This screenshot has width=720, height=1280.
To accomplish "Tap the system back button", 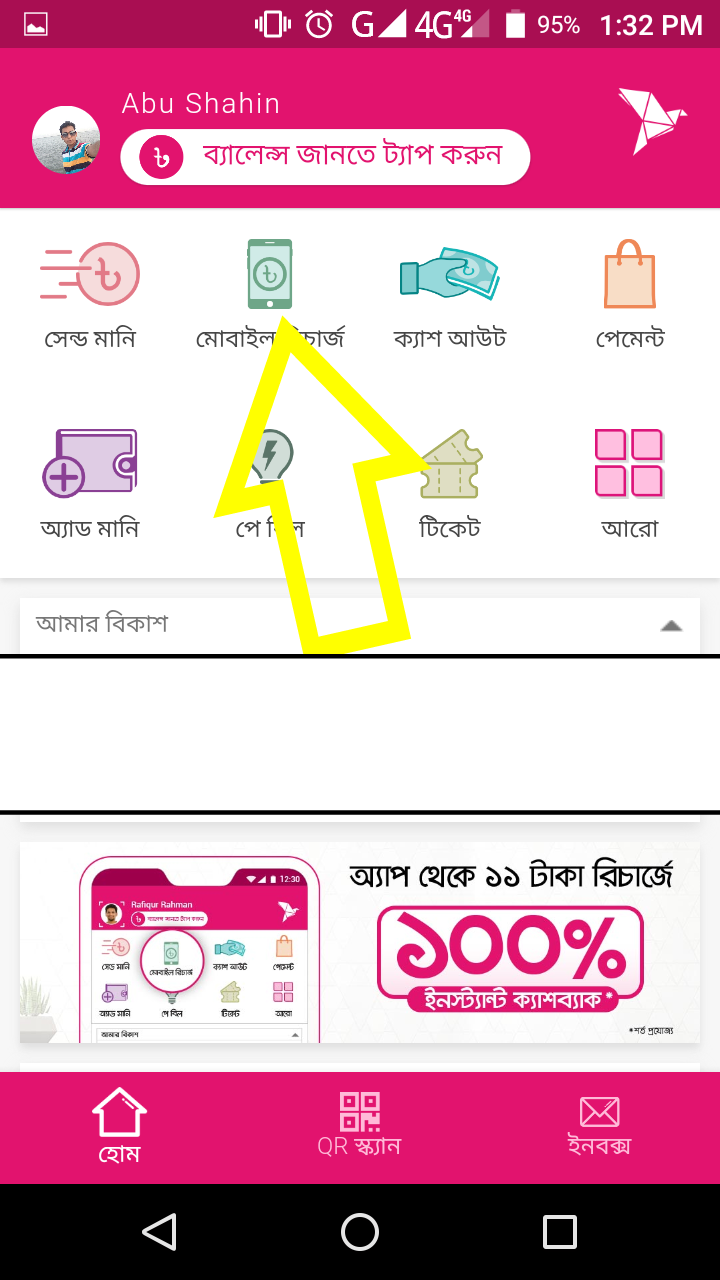I will (160, 1232).
